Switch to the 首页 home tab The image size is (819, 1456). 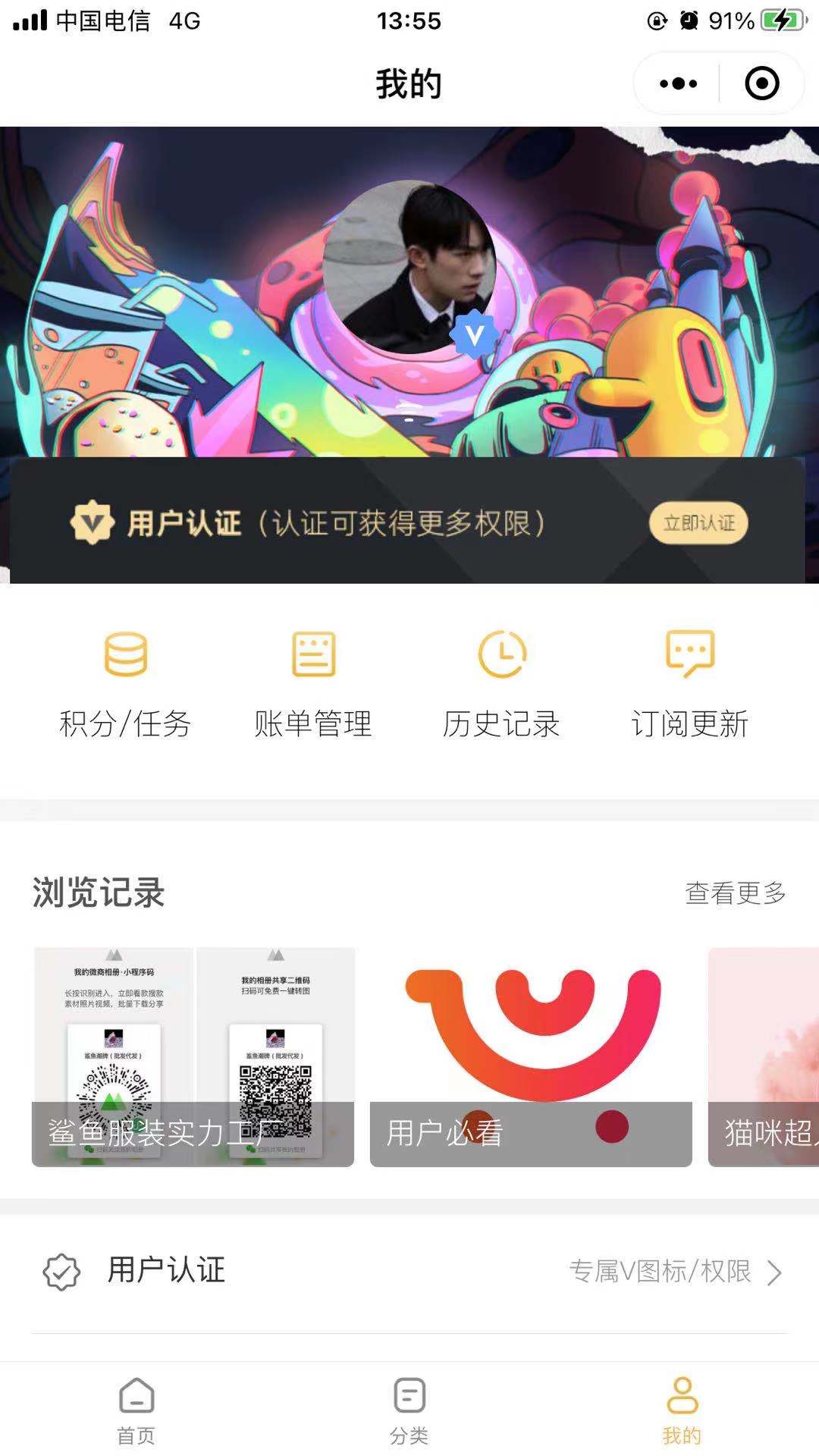tap(136, 1410)
